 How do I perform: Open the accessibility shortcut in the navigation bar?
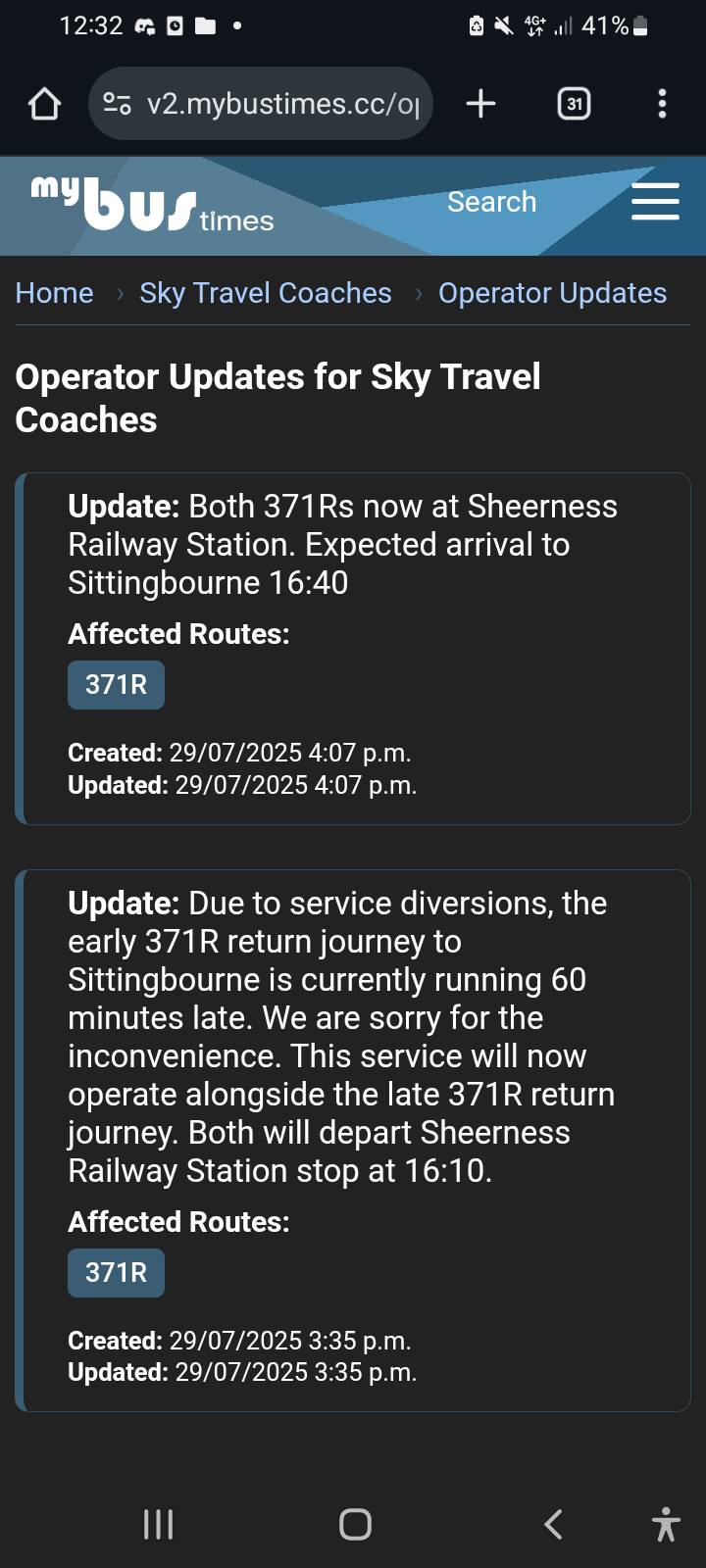point(666,1525)
